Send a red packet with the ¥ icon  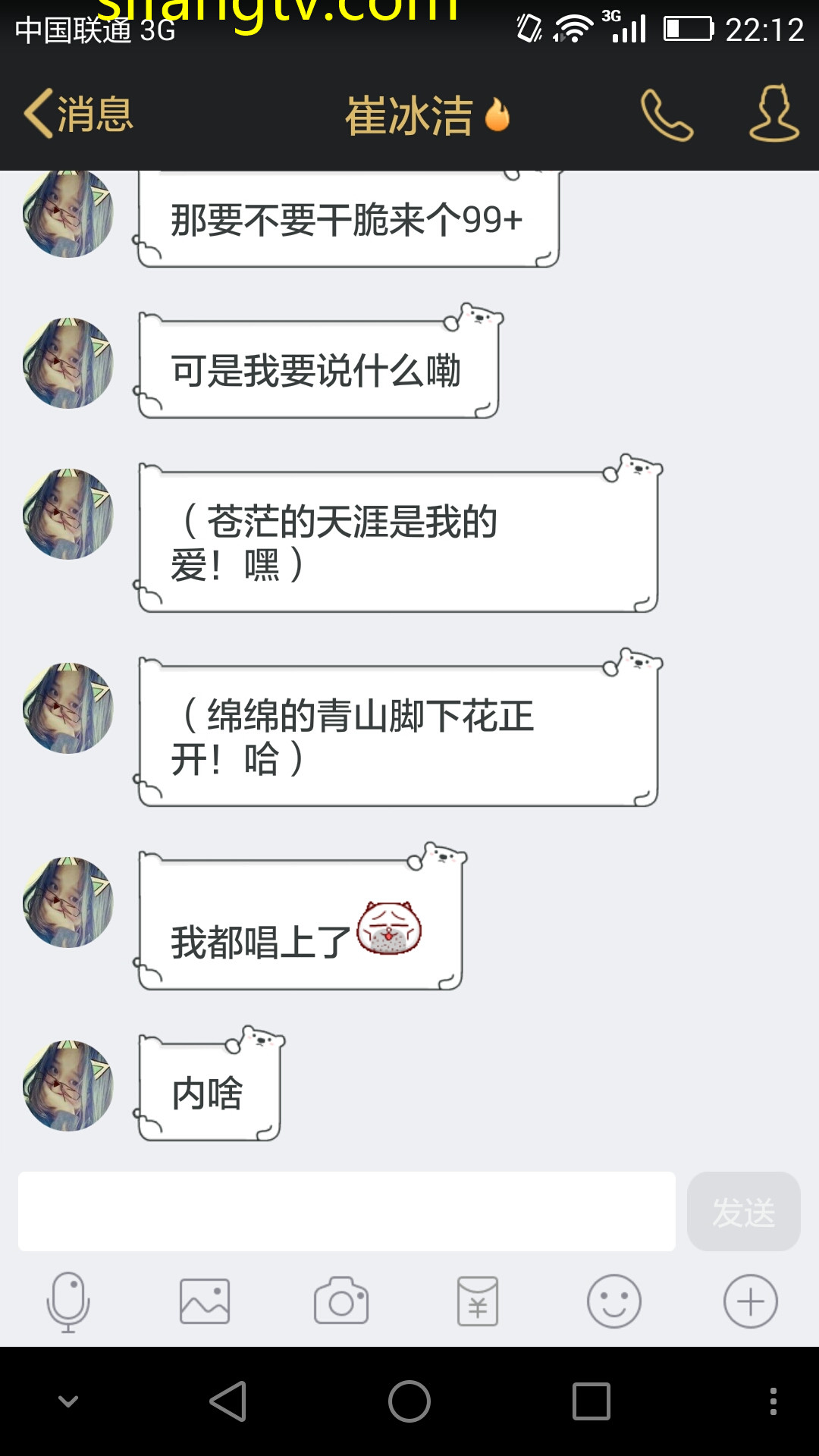coord(478,1301)
